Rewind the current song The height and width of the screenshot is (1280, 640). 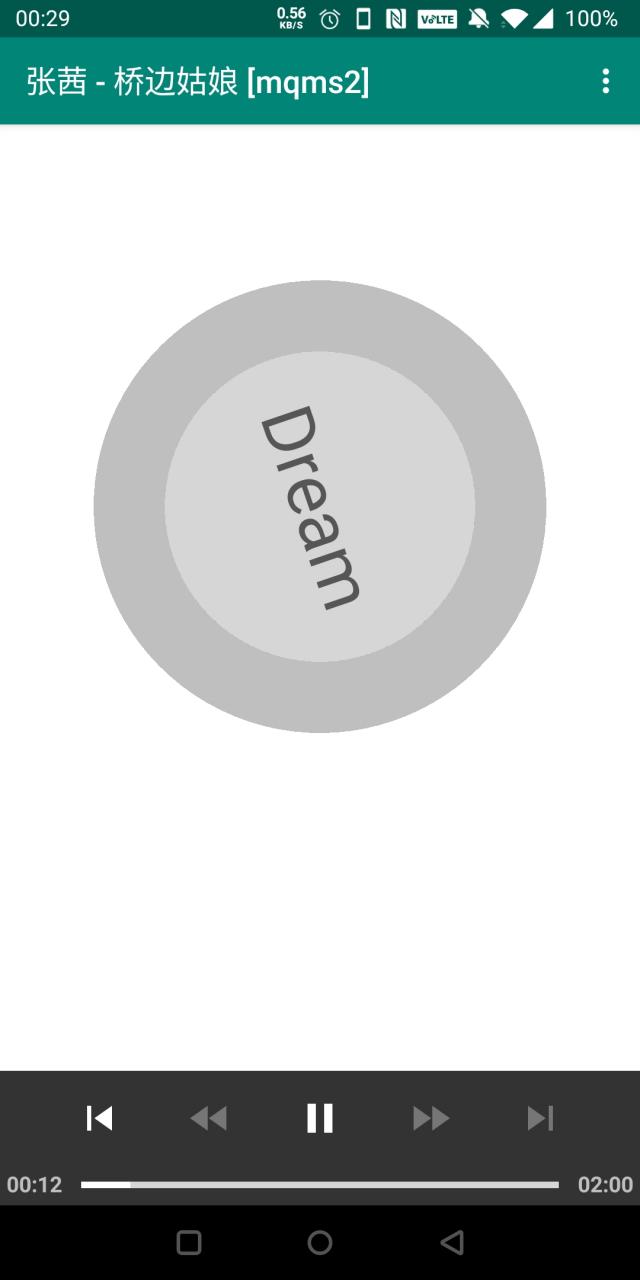click(x=209, y=1118)
